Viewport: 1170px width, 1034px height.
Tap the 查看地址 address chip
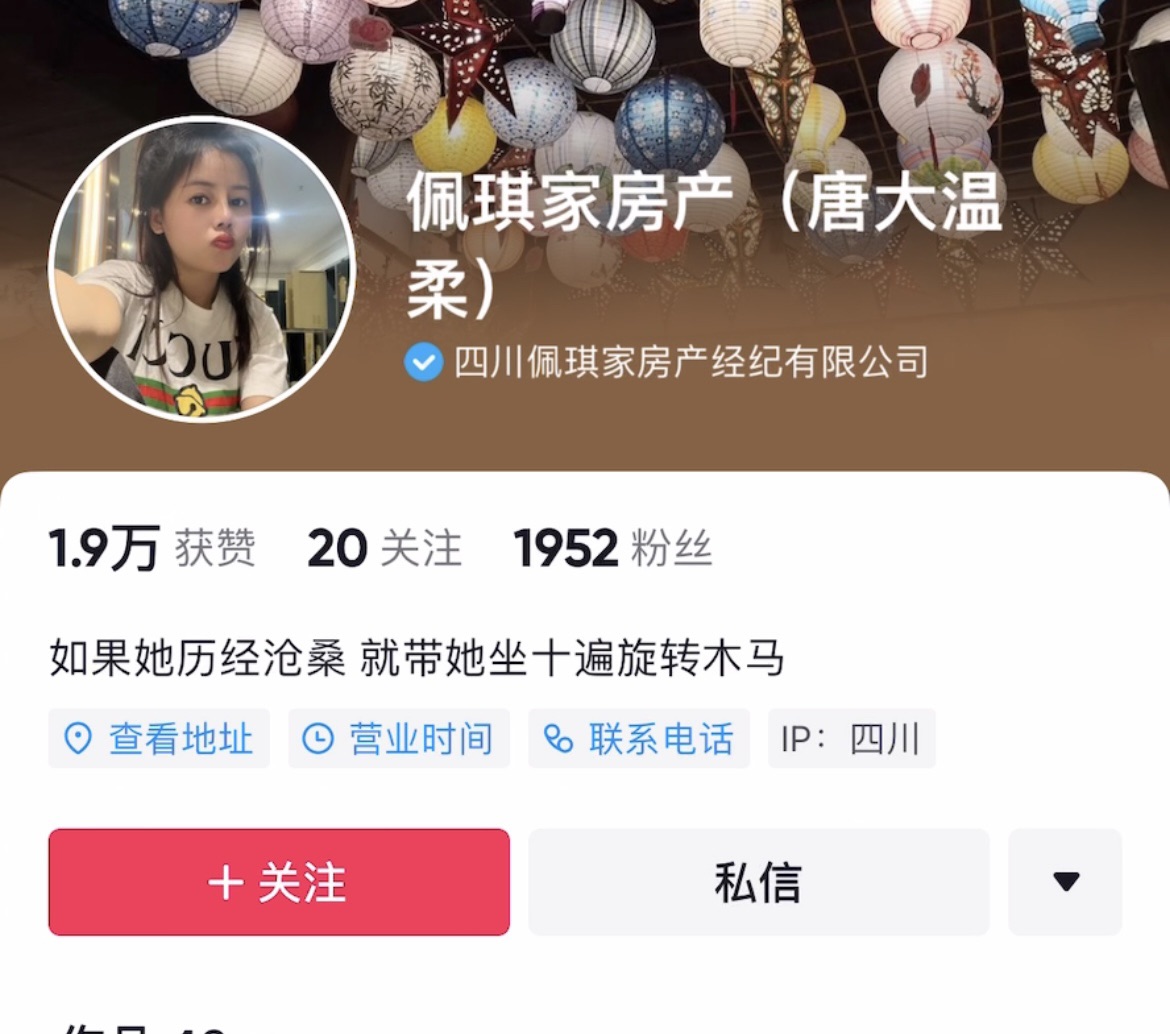point(159,739)
